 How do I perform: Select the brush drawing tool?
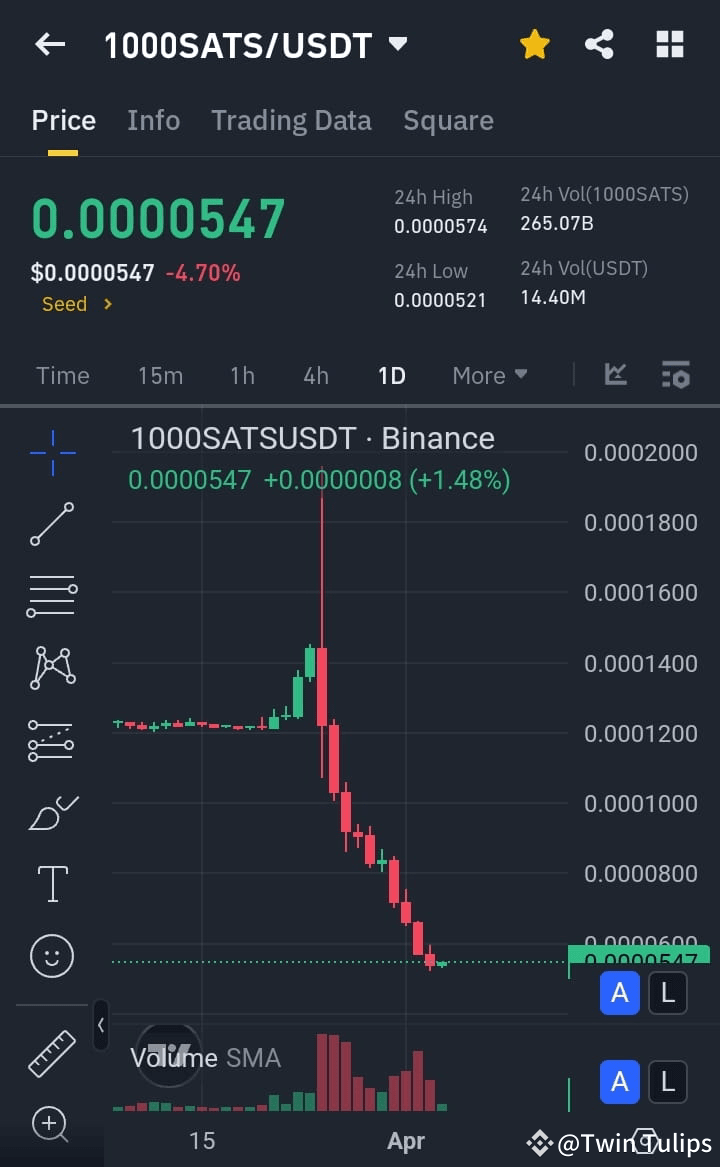[x=51, y=812]
